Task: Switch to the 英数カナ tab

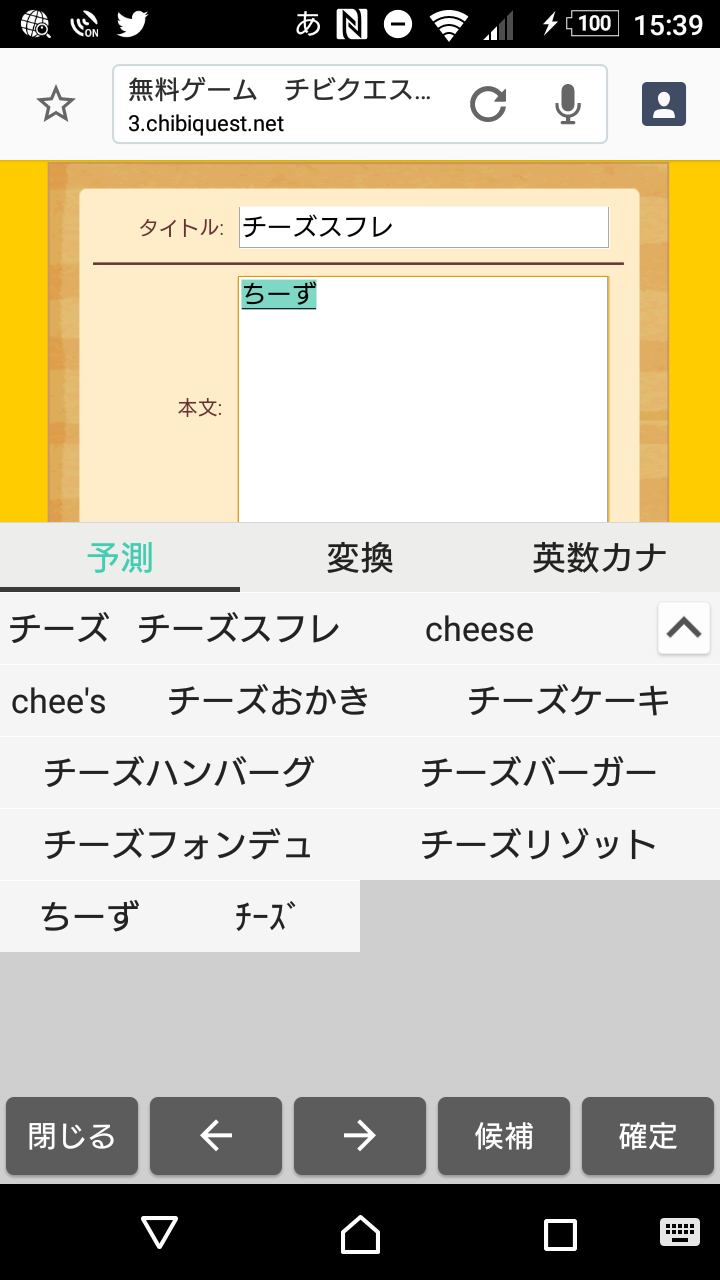Action: pyautogui.click(x=599, y=558)
